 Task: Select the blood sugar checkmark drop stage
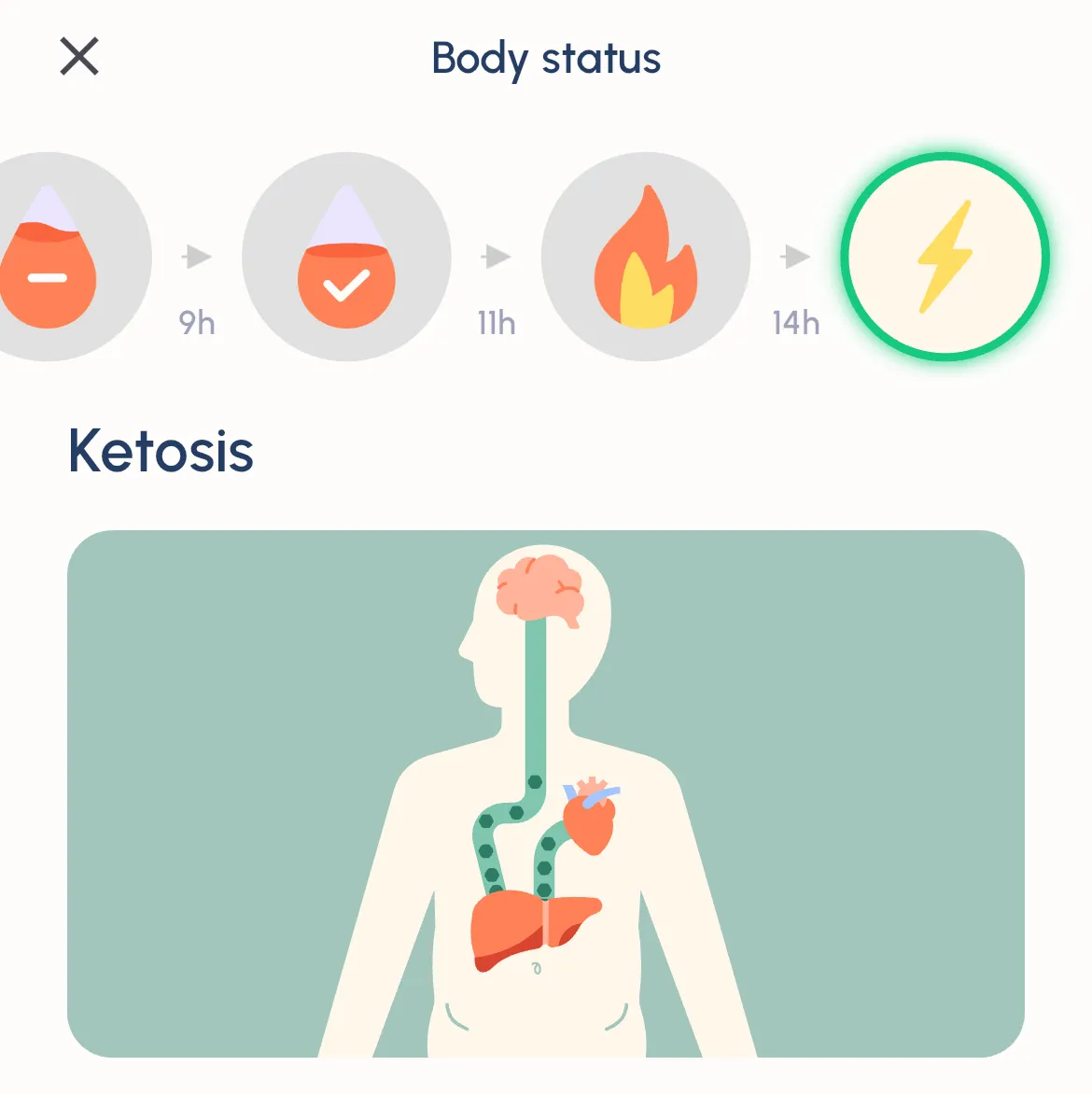(346, 257)
